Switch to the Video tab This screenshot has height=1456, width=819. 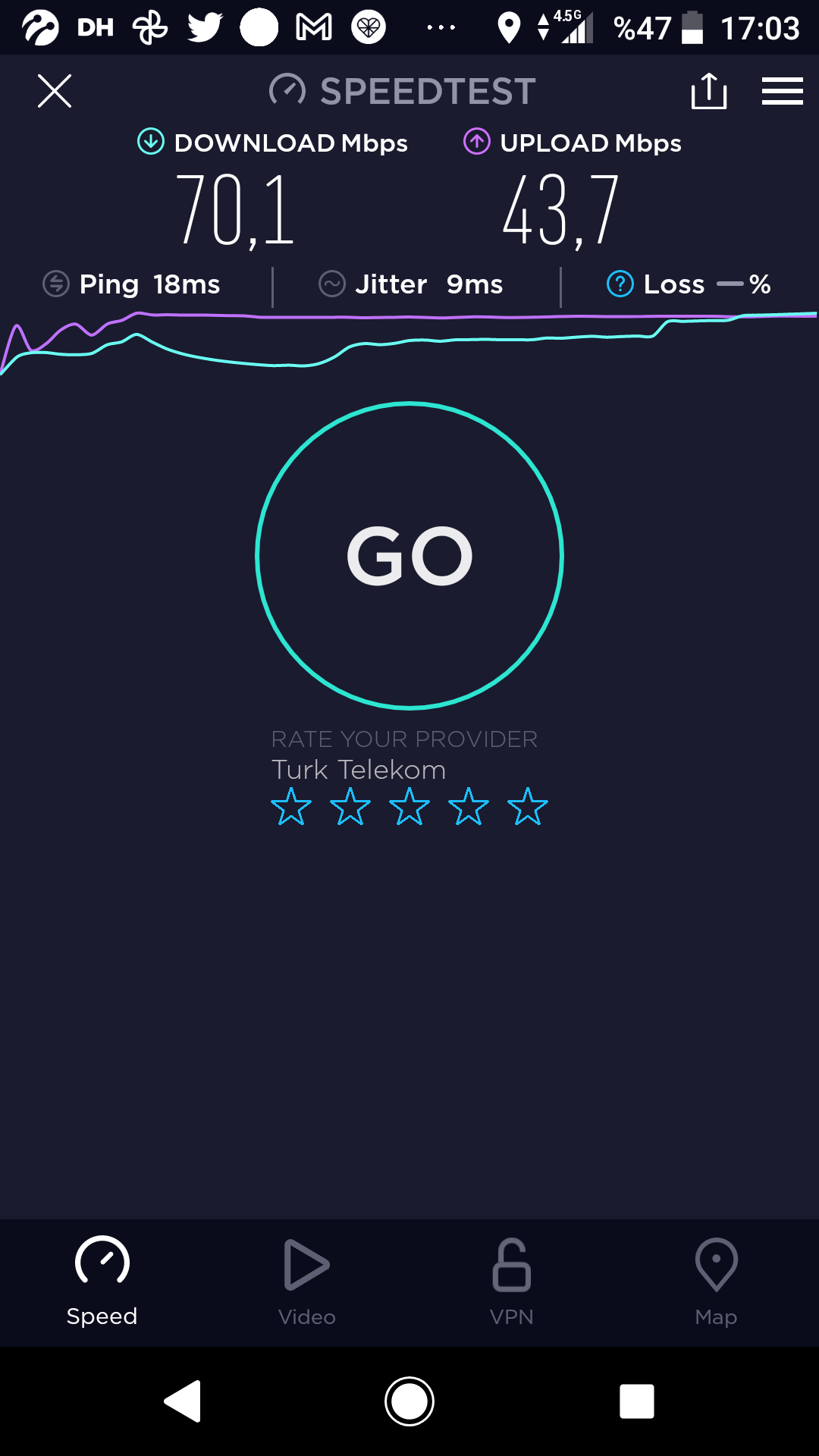point(306,1282)
